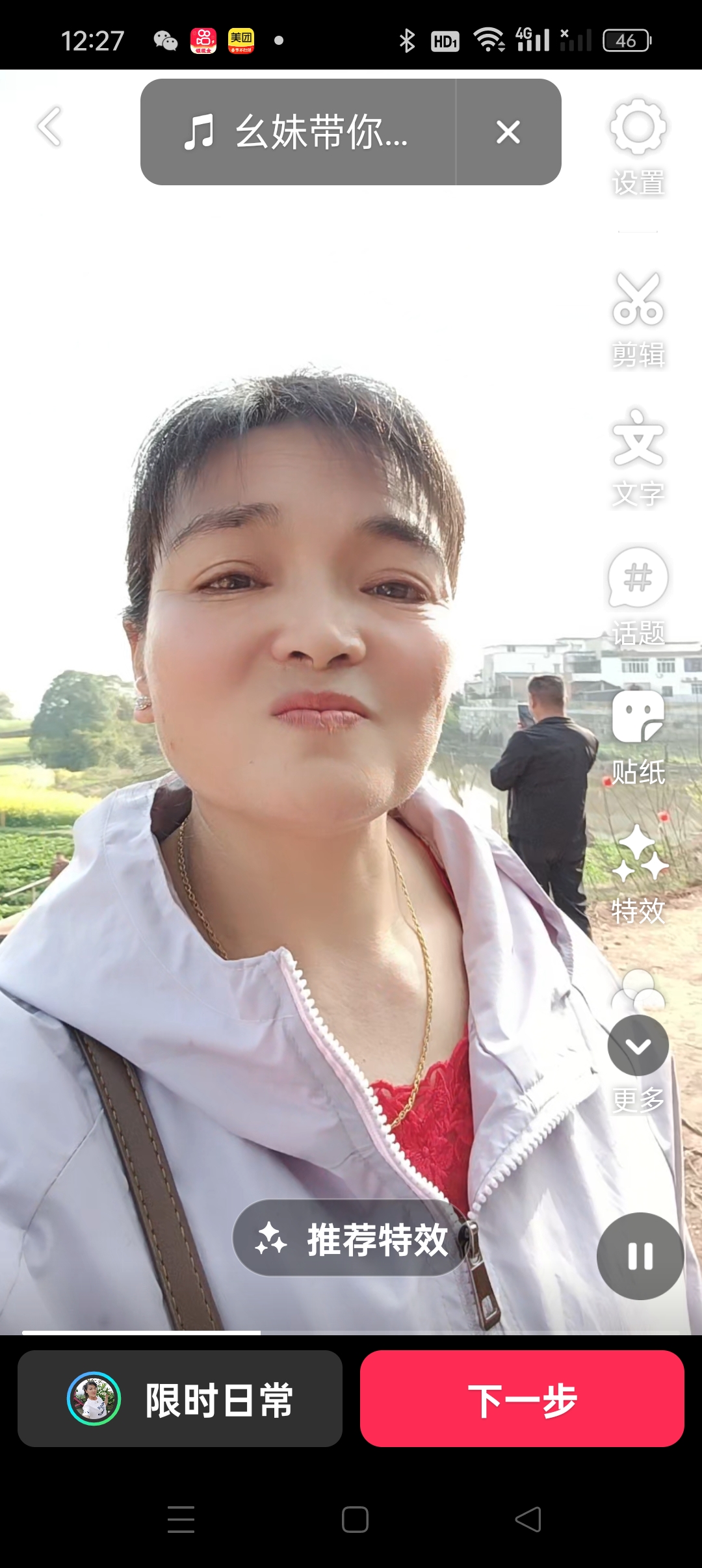The image size is (702, 1568).
Task: Go back using the top-left arrow
Action: pos(49,127)
